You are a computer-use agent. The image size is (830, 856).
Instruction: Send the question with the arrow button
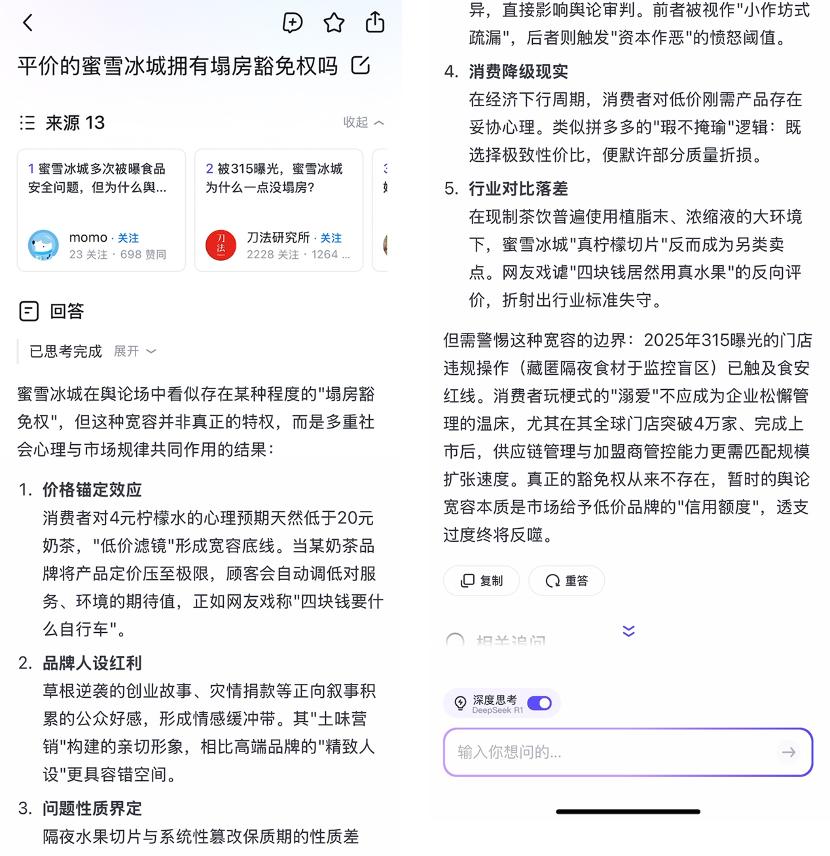789,752
